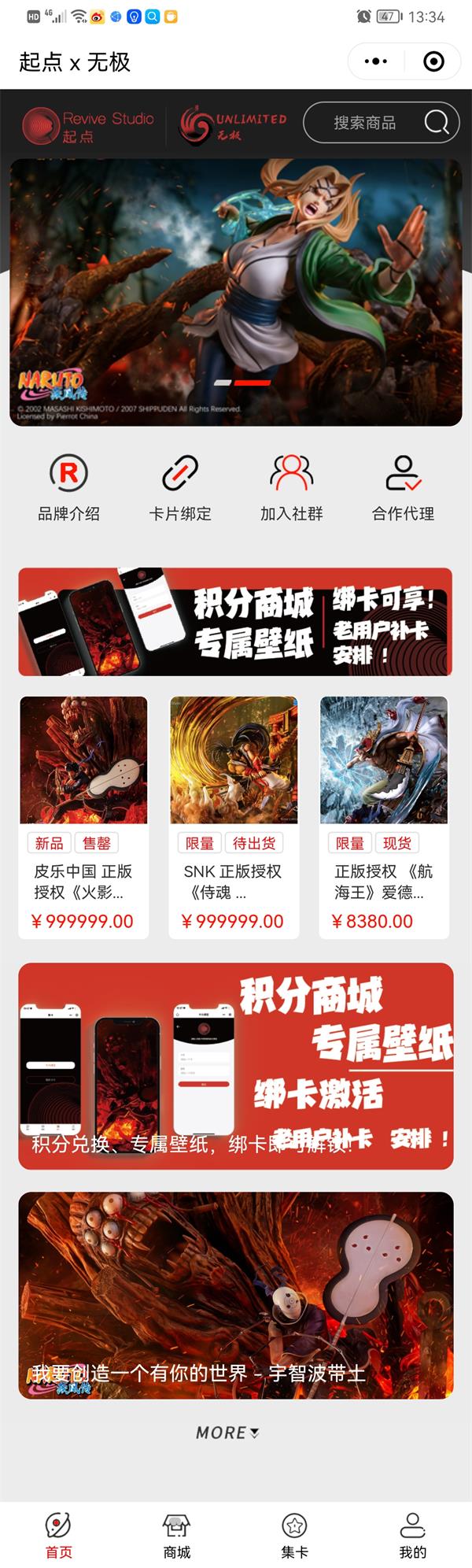Open the 积分兑换 绑卡激活 large banner
The width and height of the screenshot is (472, 1568).
click(235, 1066)
